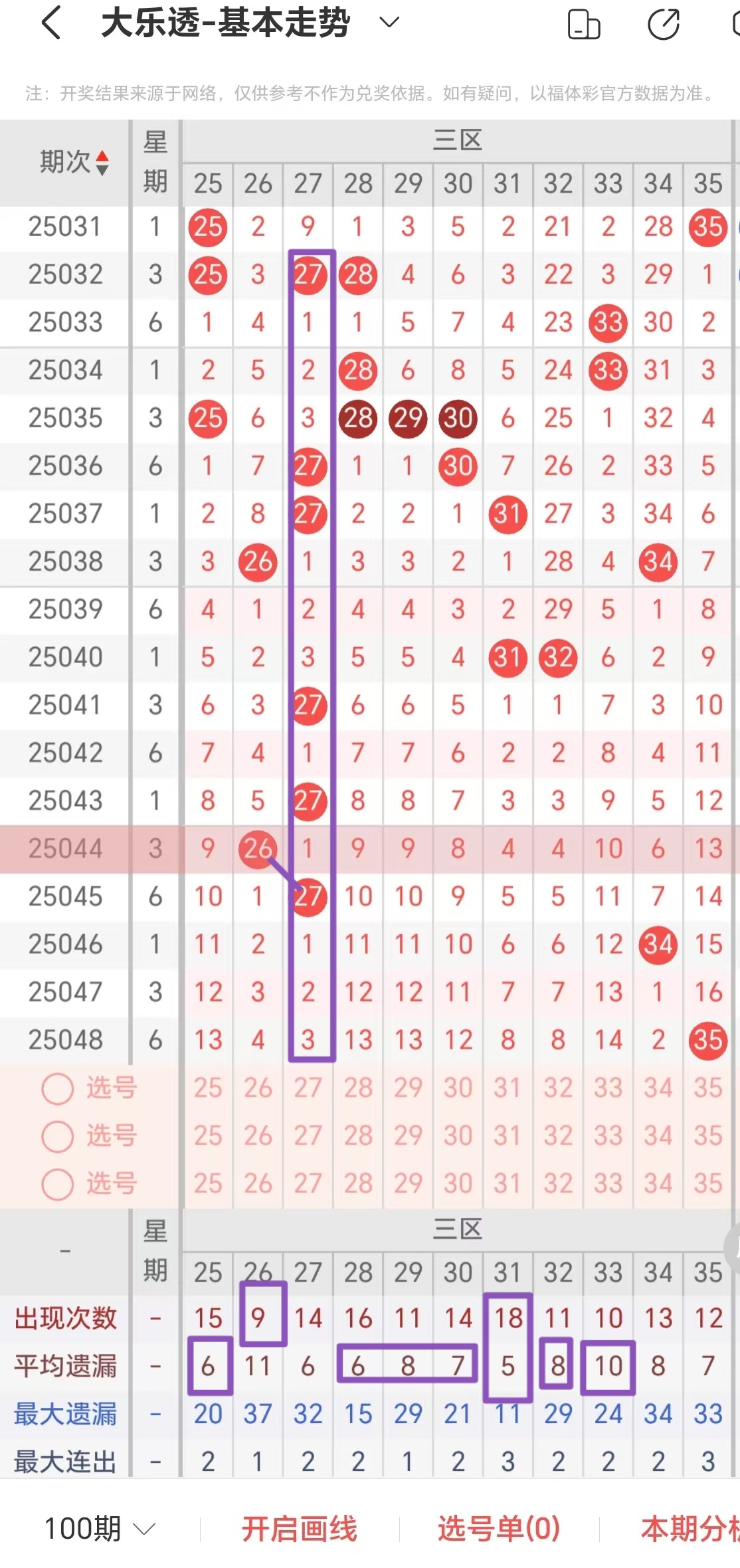The image size is (740, 1568).
Task: Tap 开启画线 to enable line drawing
Action: point(300,1528)
